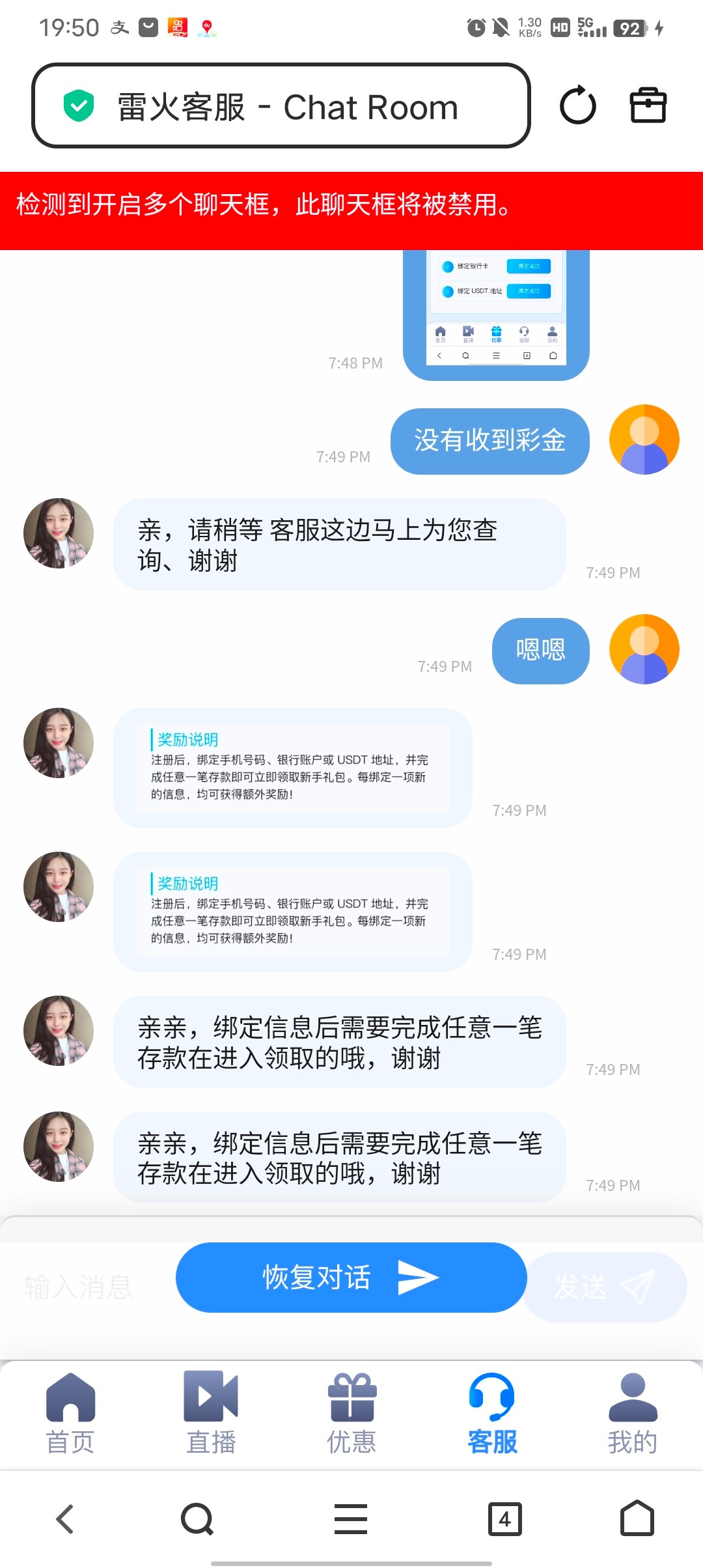
Task: Switch to the 首页 tab
Action: click(x=70, y=1414)
